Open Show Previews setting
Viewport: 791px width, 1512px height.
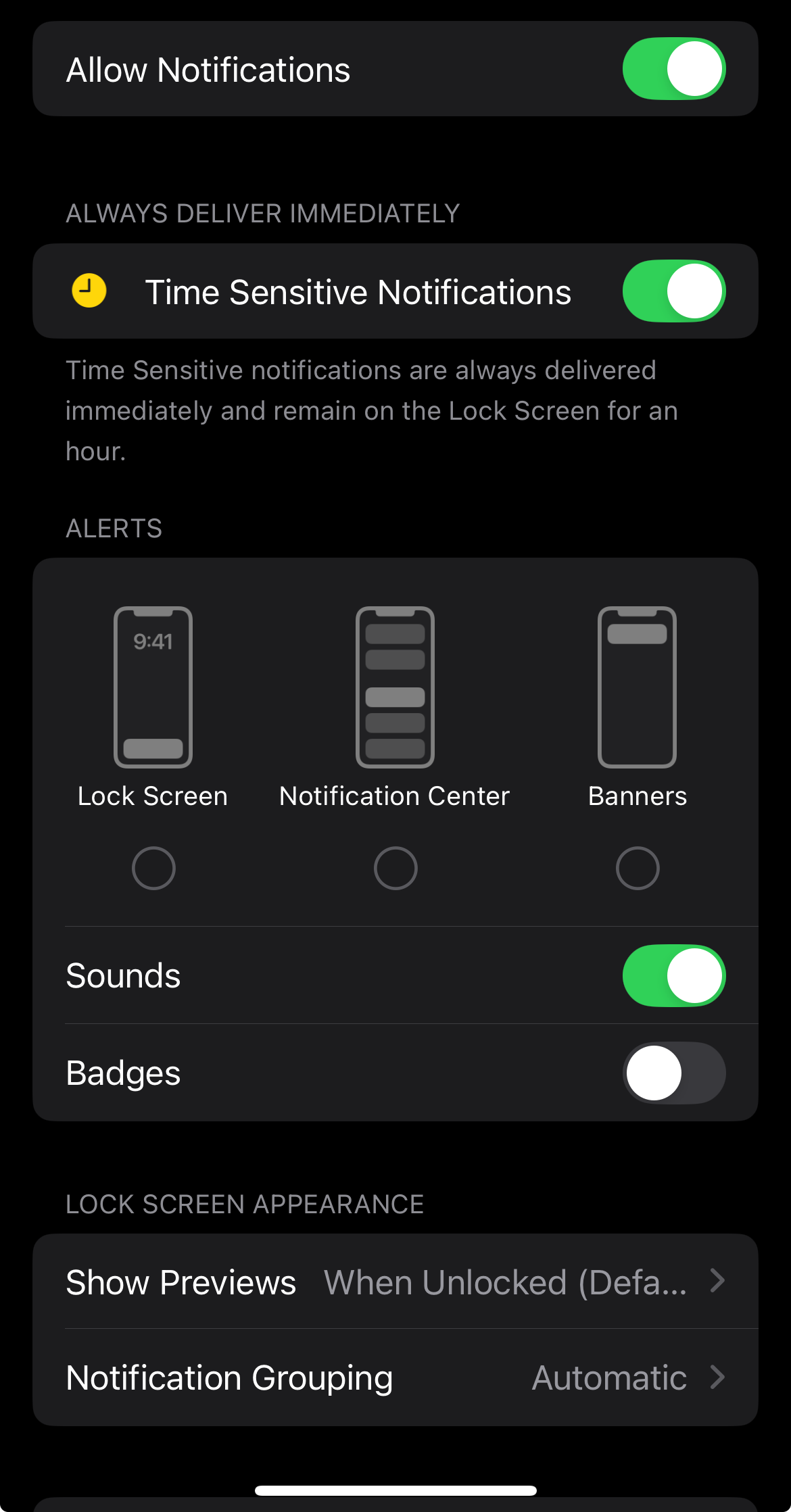[x=395, y=1282]
